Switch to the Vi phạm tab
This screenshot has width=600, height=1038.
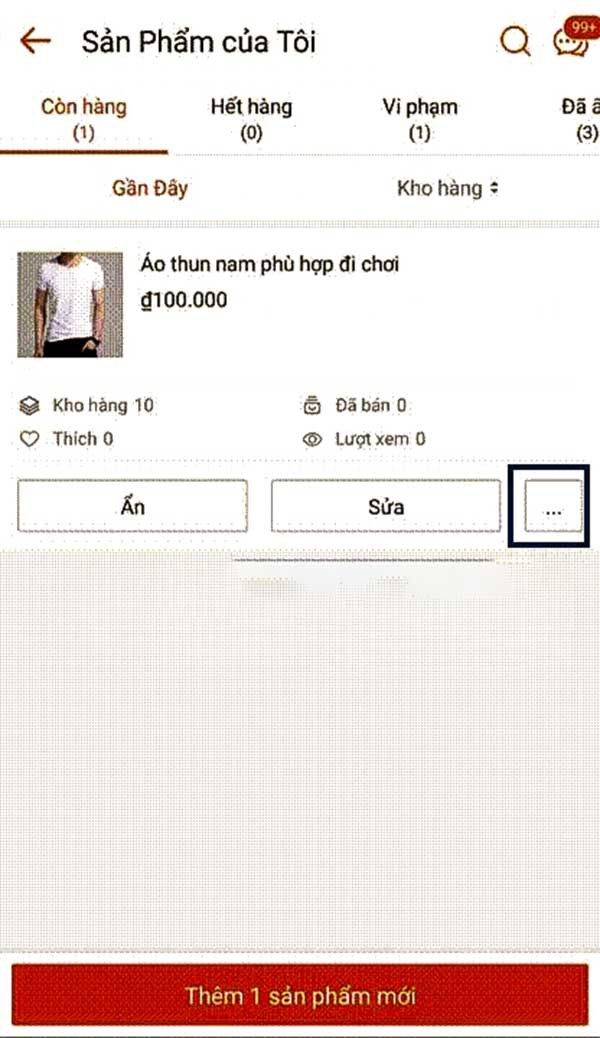(419, 118)
